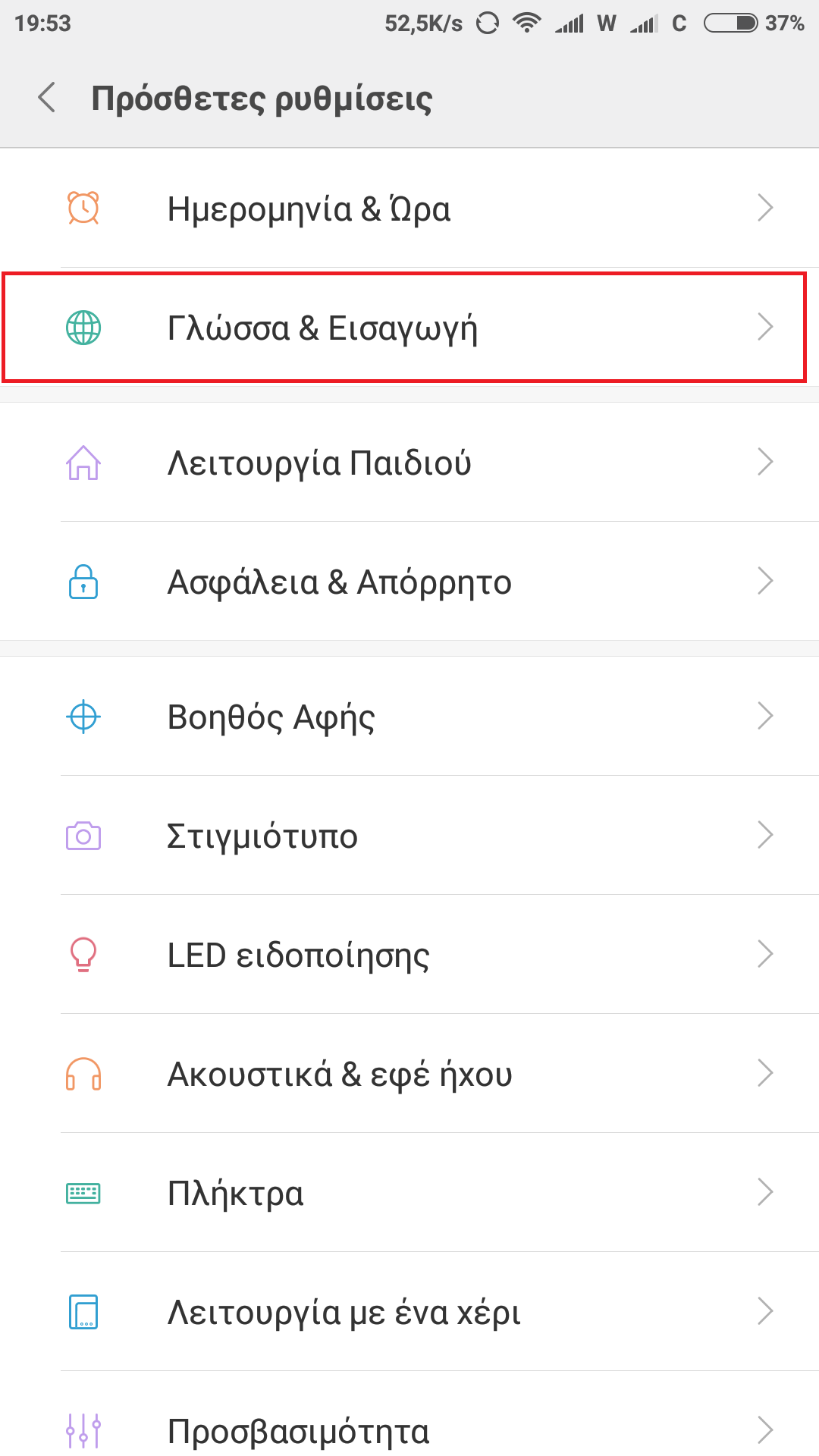The image size is (819, 1456).
Task: Select the Πλήκτρα option
Action: click(x=409, y=1193)
